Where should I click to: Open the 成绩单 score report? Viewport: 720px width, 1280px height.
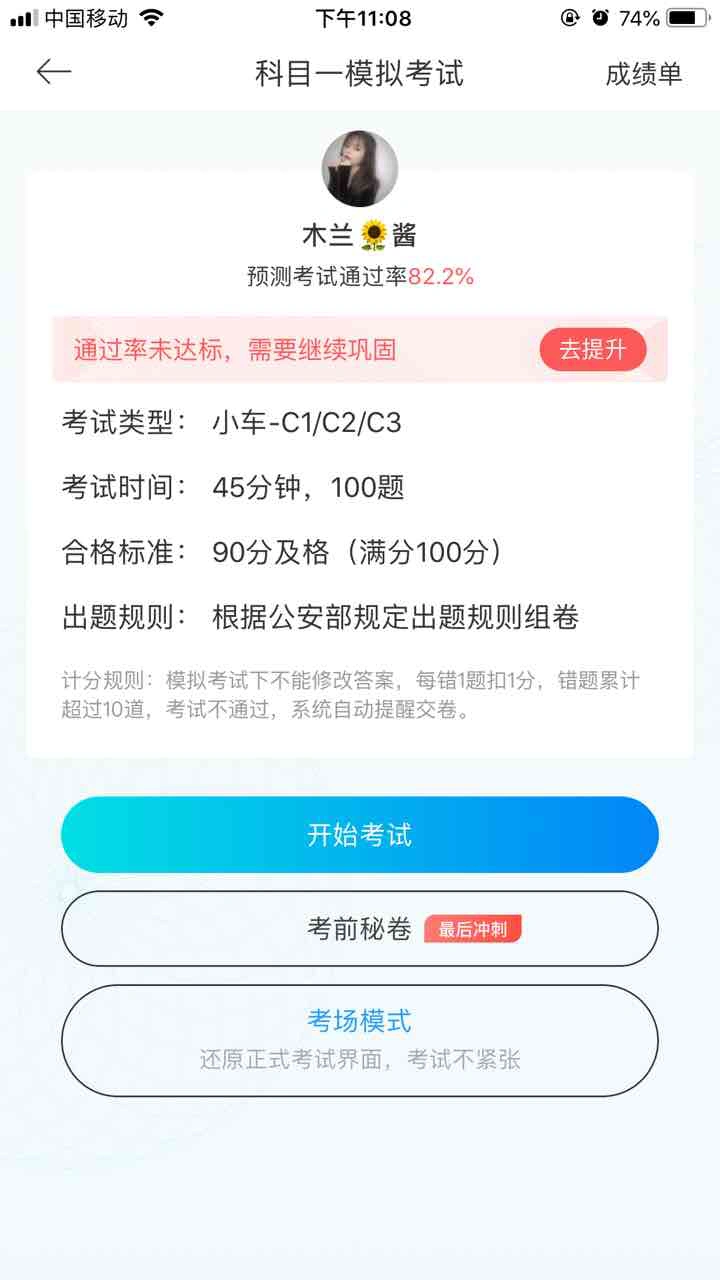(x=643, y=74)
